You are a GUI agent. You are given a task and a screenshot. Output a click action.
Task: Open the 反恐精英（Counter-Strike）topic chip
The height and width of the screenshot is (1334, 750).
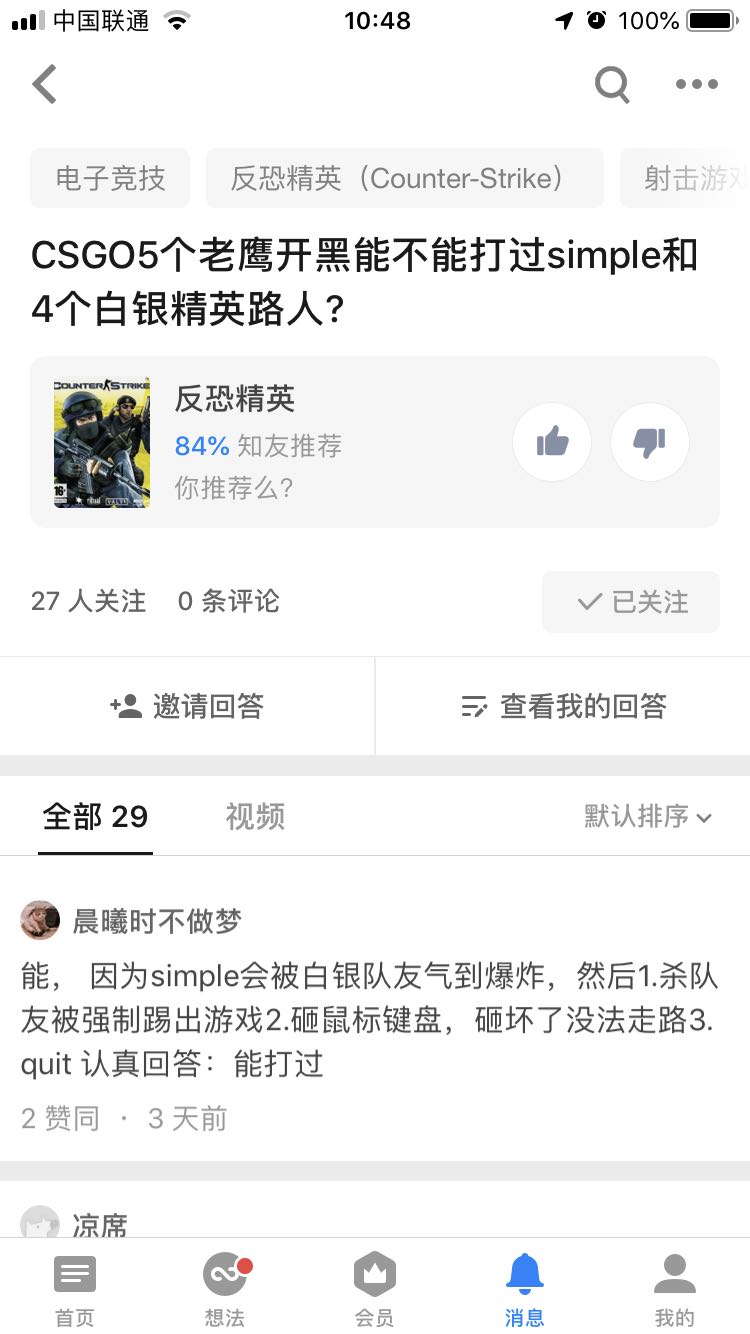point(404,178)
